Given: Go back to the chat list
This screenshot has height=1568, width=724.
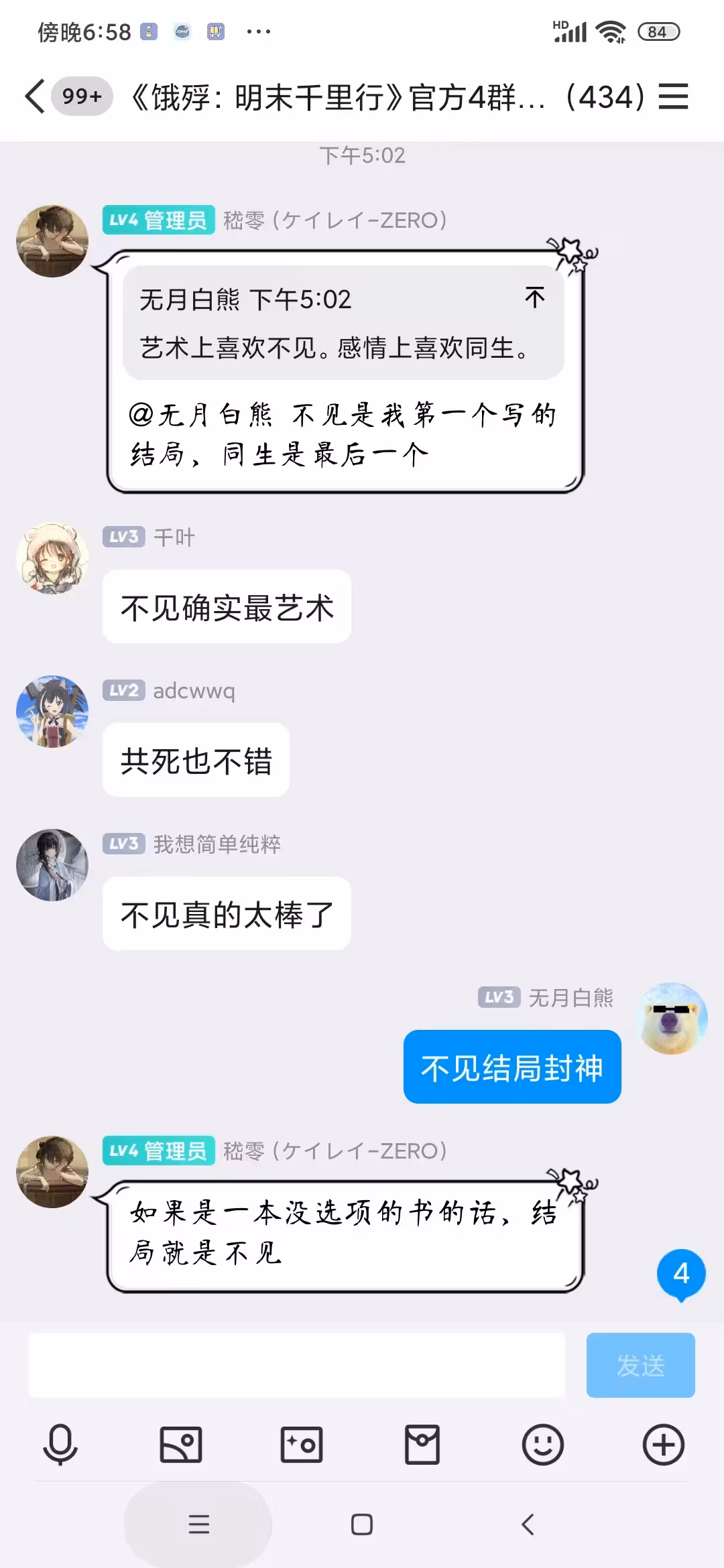Looking at the screenshot, I should [35, 96].
